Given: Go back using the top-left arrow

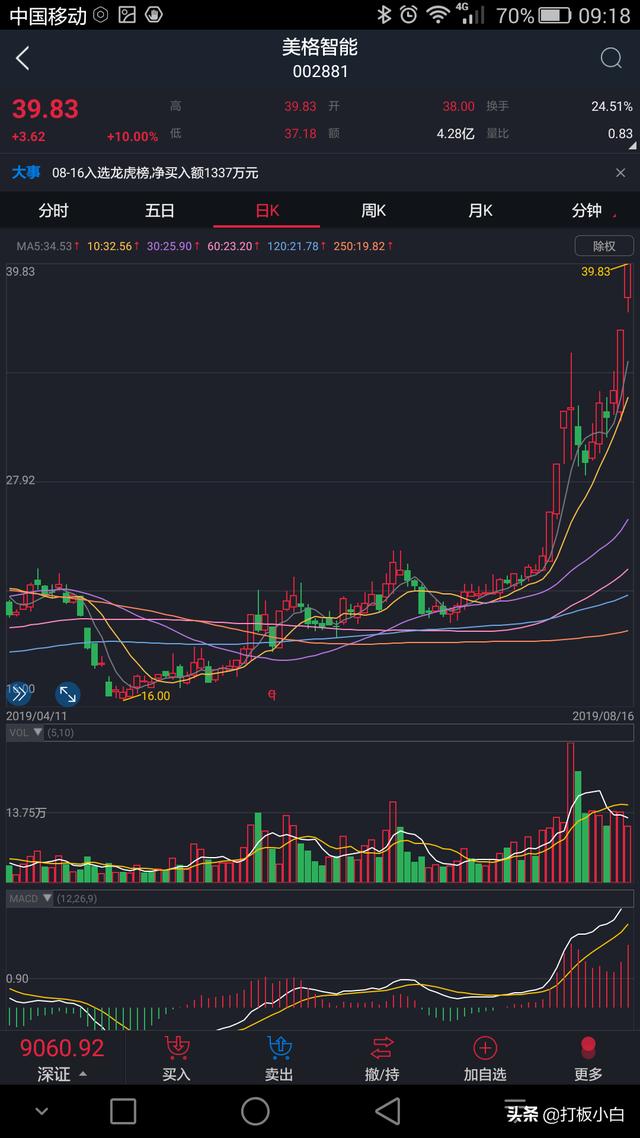Looking at the screenshot, I should tap(23, 58).
